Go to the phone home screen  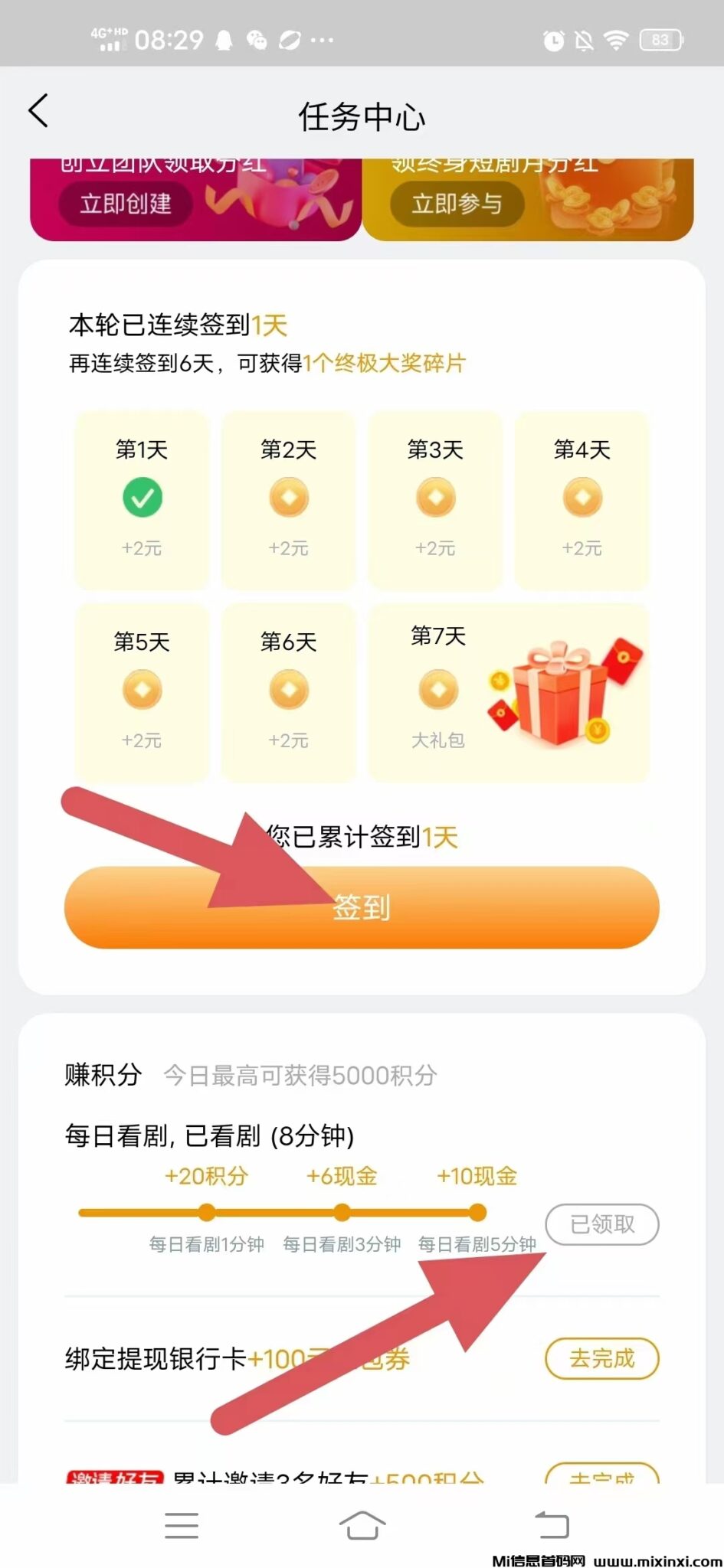(x=362, y=1525)
